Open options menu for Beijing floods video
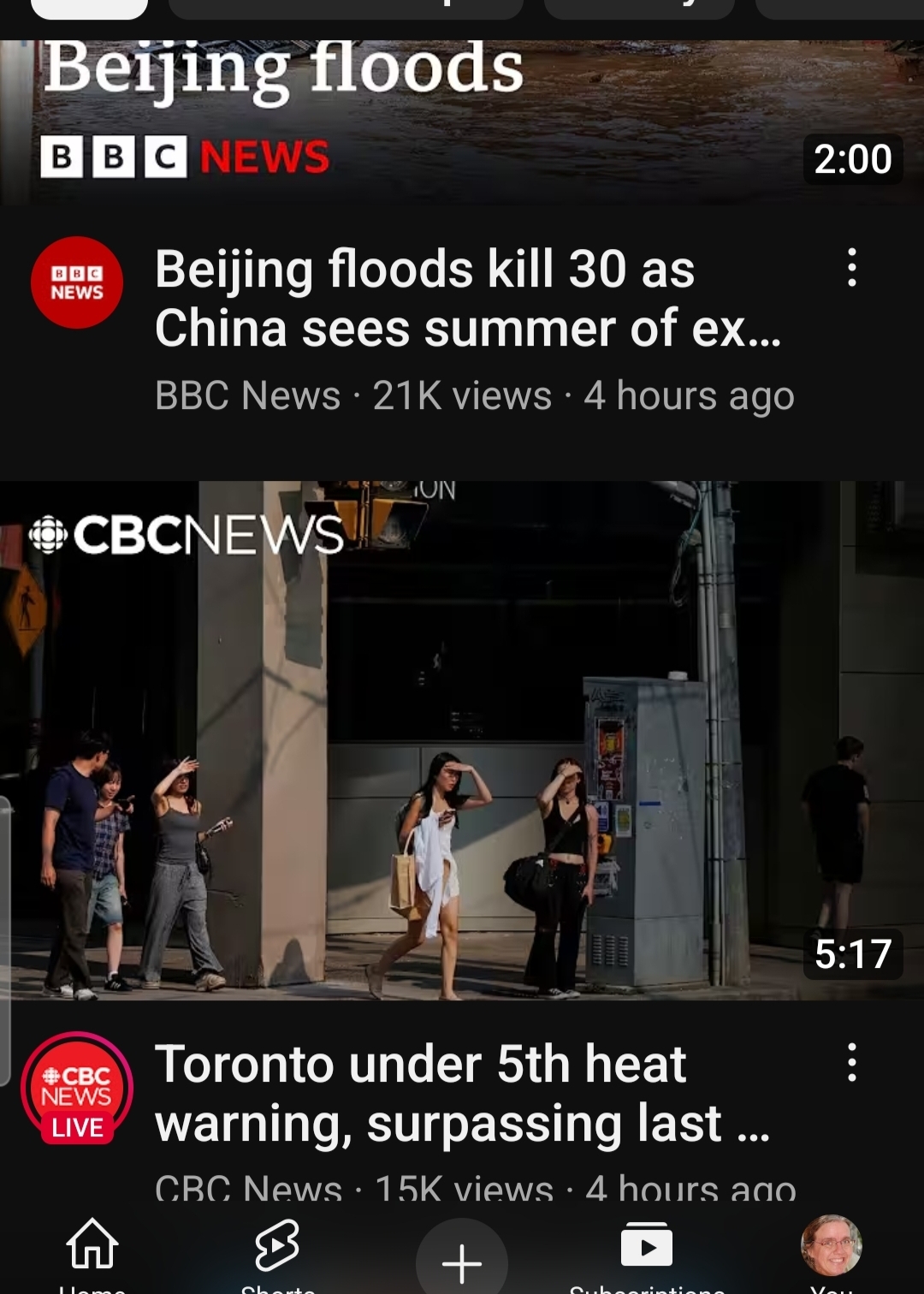Viewport: 924px width, 1294px height. point(851,267)
